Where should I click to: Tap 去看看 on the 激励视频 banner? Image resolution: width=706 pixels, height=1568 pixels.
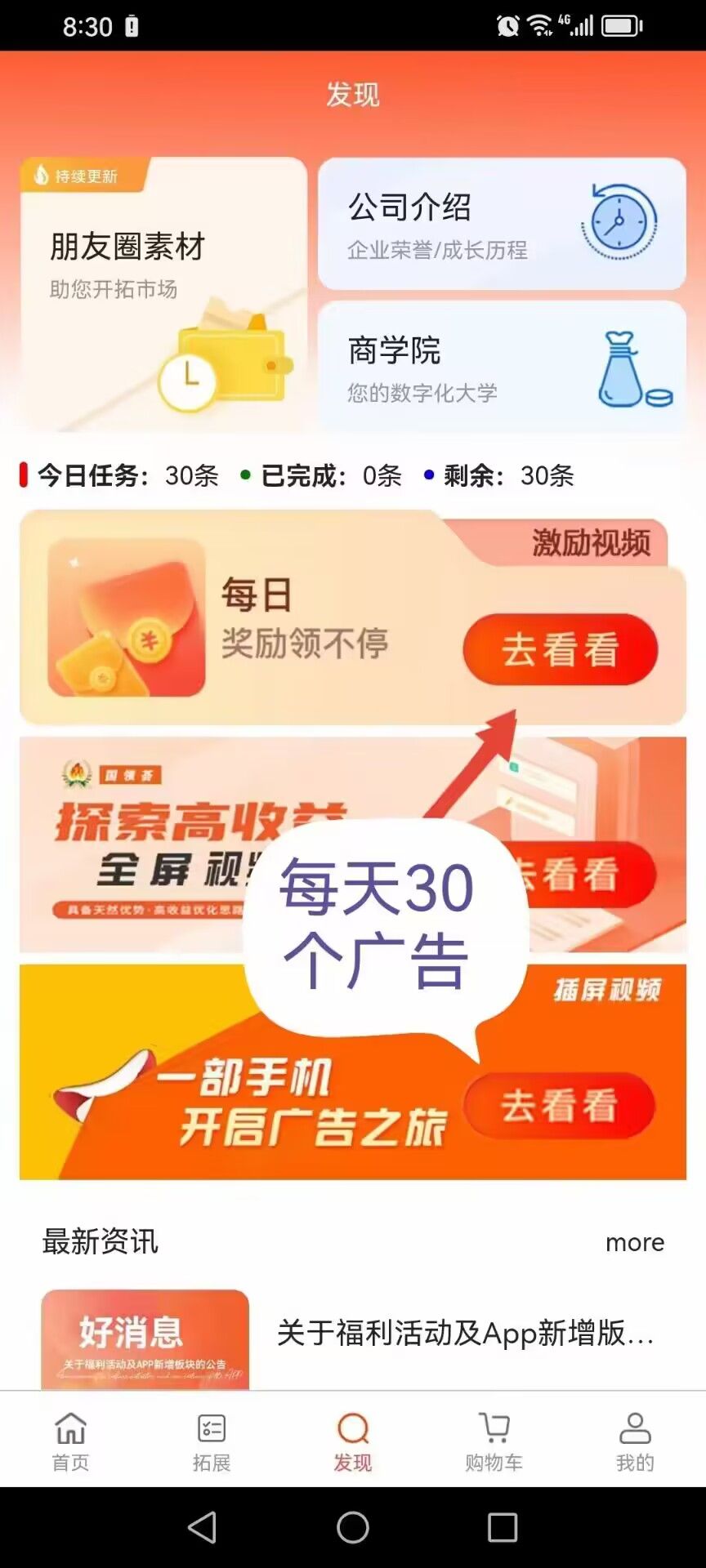(561, 650)
